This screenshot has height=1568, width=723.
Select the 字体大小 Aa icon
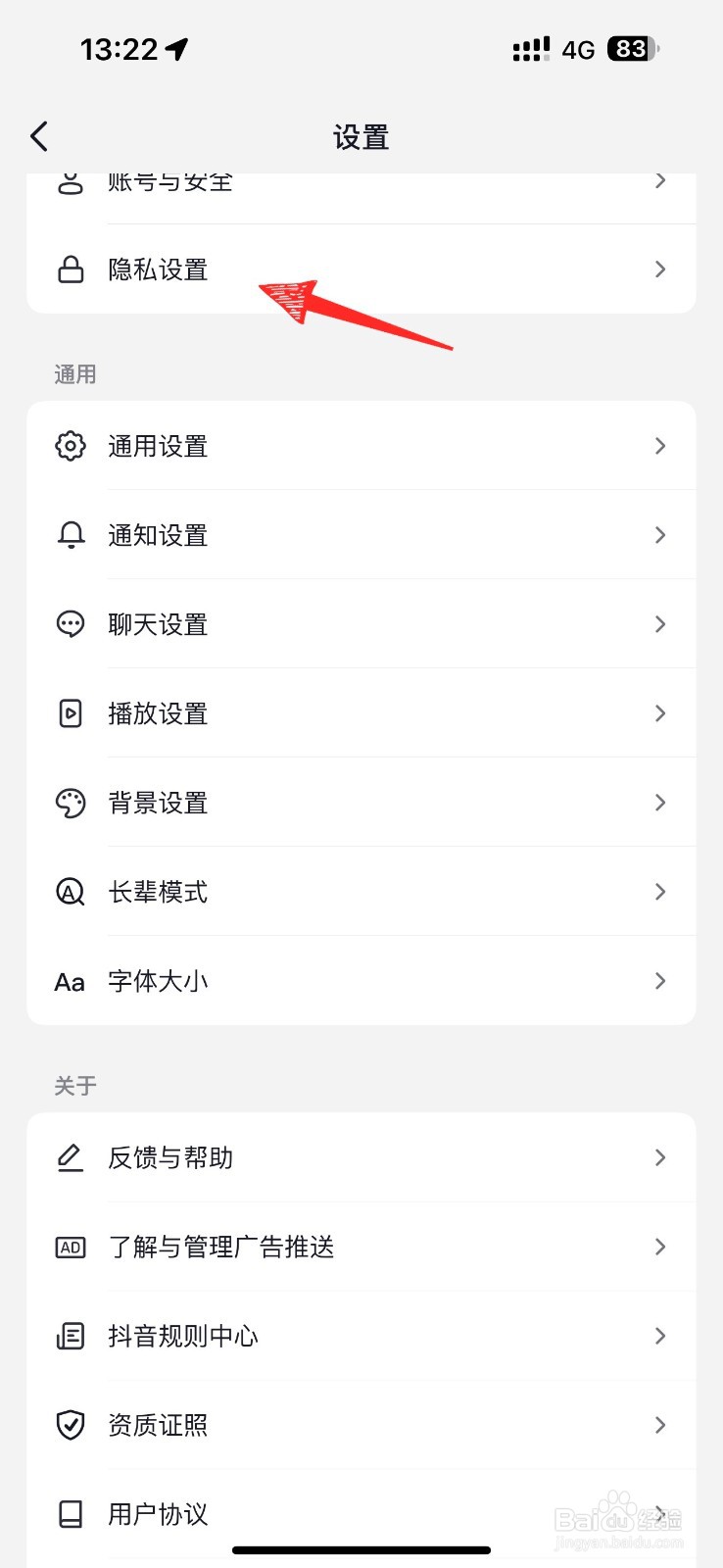pyautogui.click(x=69, y=981)
